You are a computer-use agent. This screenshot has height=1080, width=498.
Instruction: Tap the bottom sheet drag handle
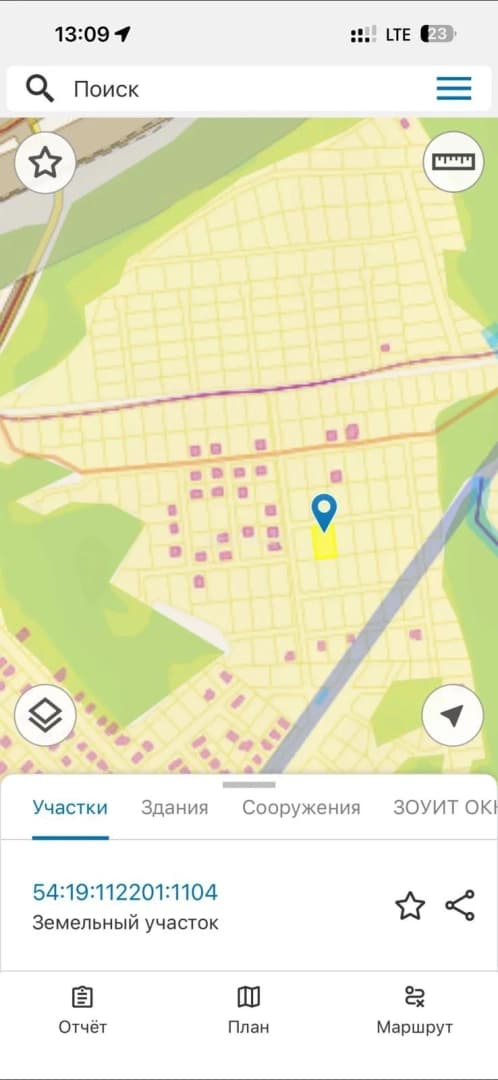coord(249,785)
